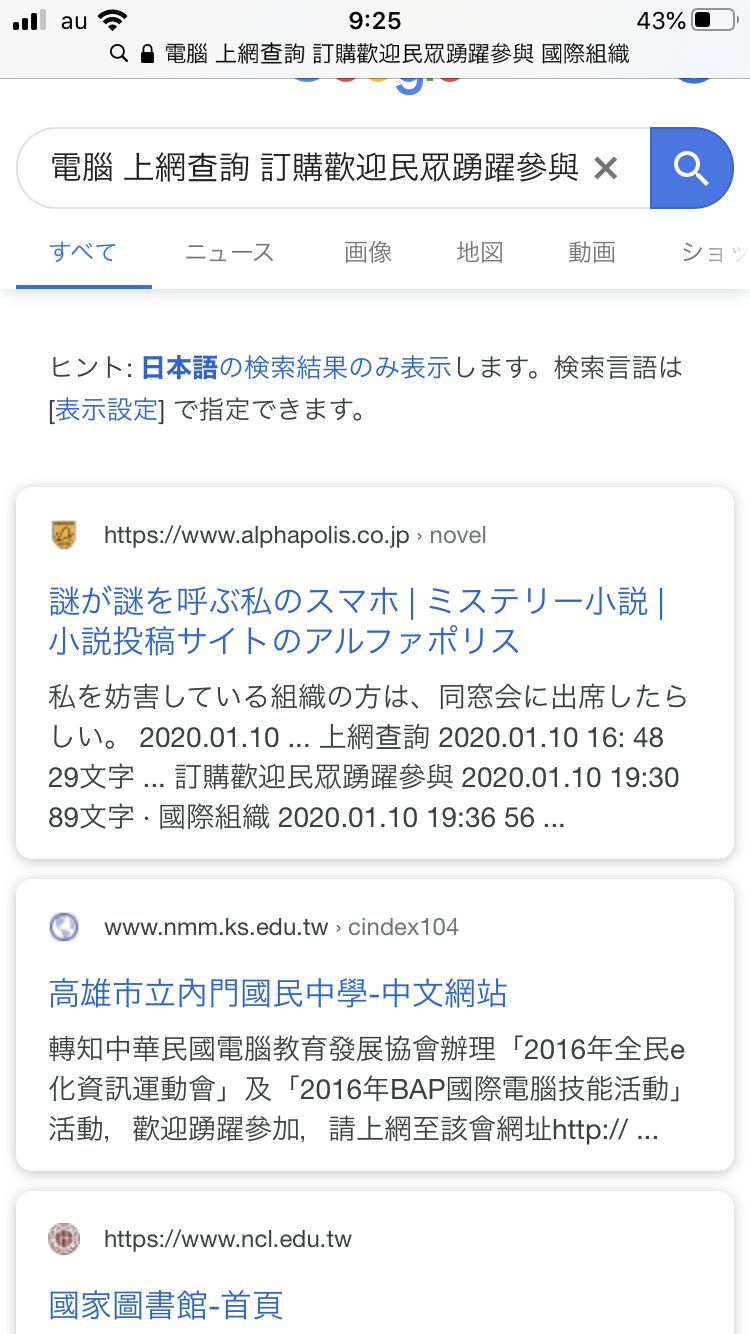Switch to the 地図 tab
Viewport: 750px width, 1334px height.
480,252
